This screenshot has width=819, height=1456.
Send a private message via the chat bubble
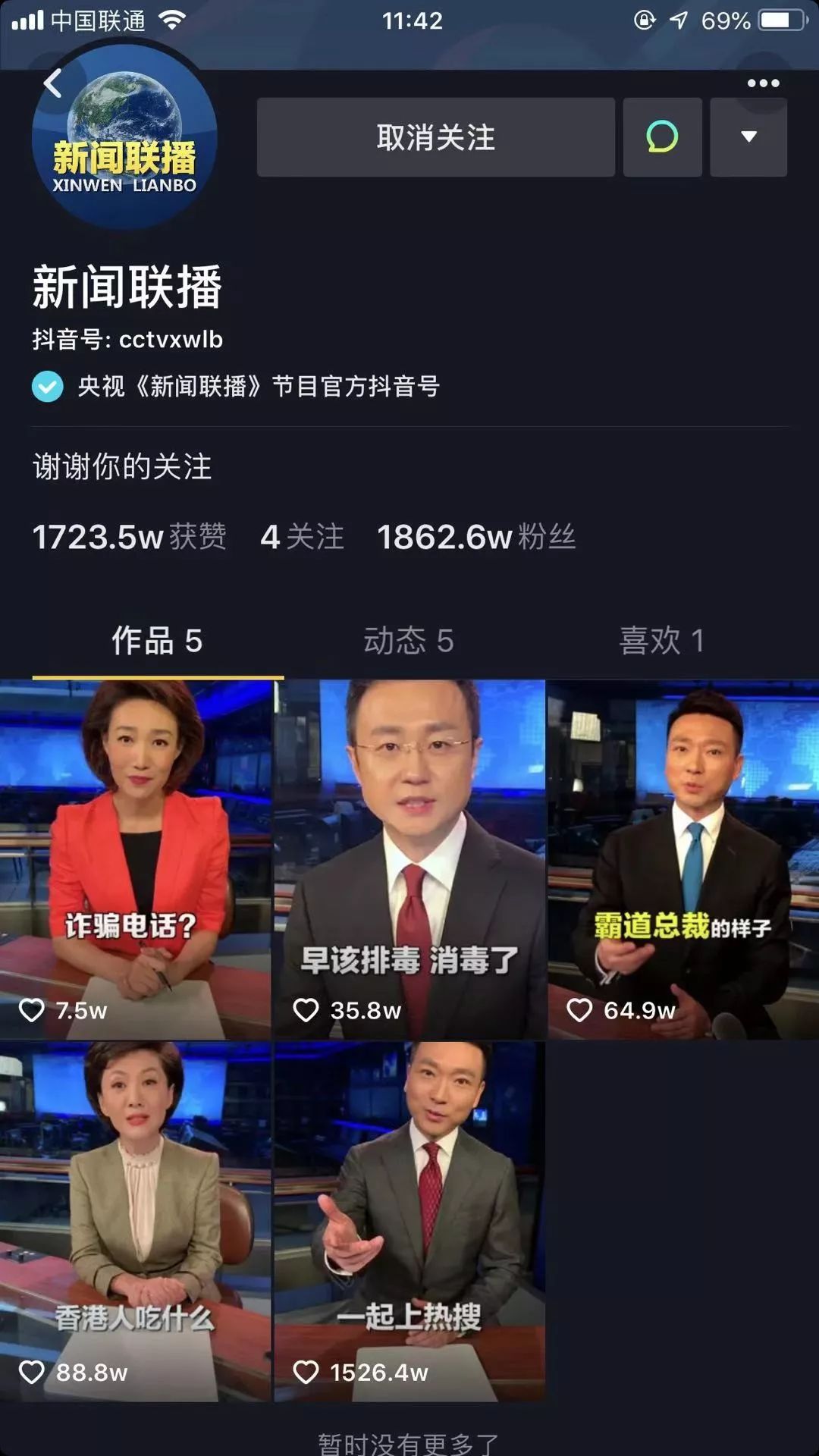662,137
